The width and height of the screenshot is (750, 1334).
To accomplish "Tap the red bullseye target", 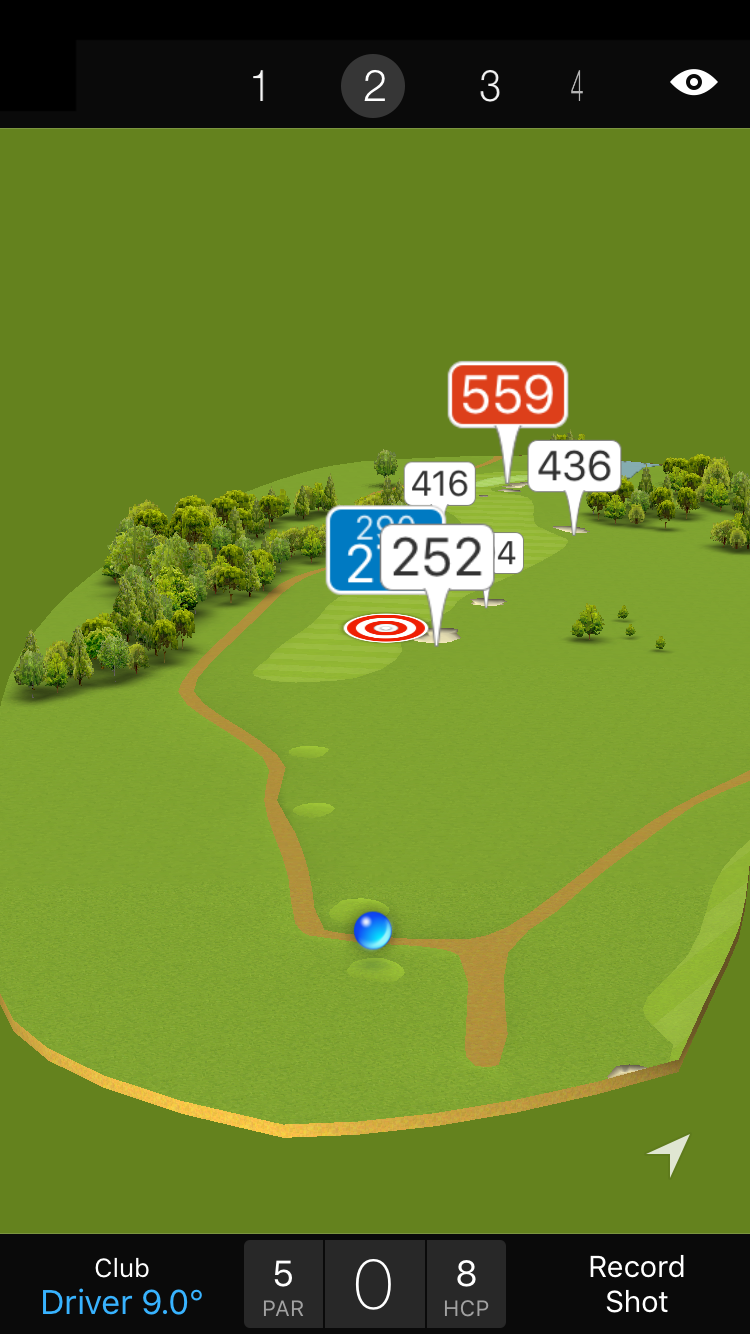I will pyautogui.click(x=385, y=628).
